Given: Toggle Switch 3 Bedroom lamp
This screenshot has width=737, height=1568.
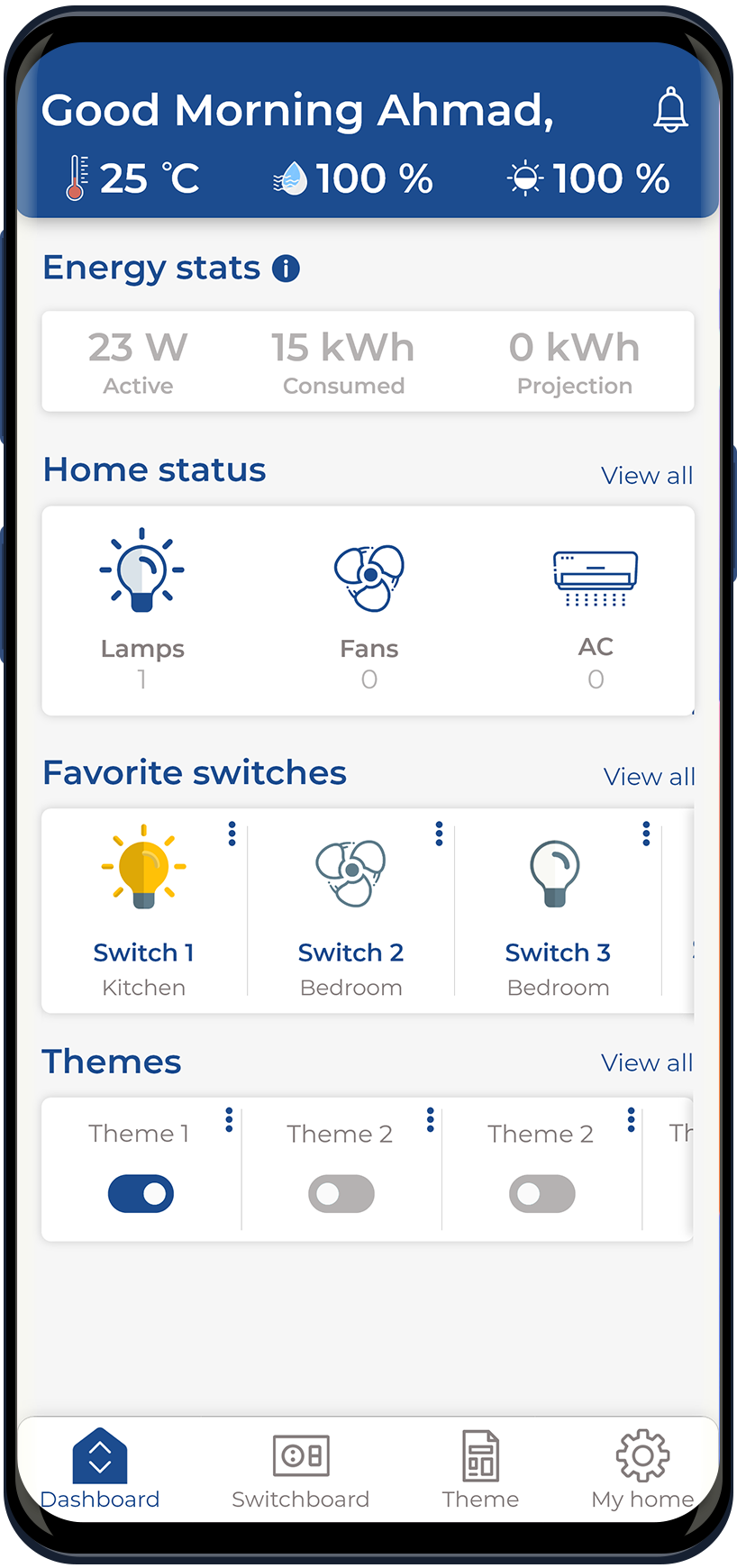Looking at the screenshot, I should 556,872.
